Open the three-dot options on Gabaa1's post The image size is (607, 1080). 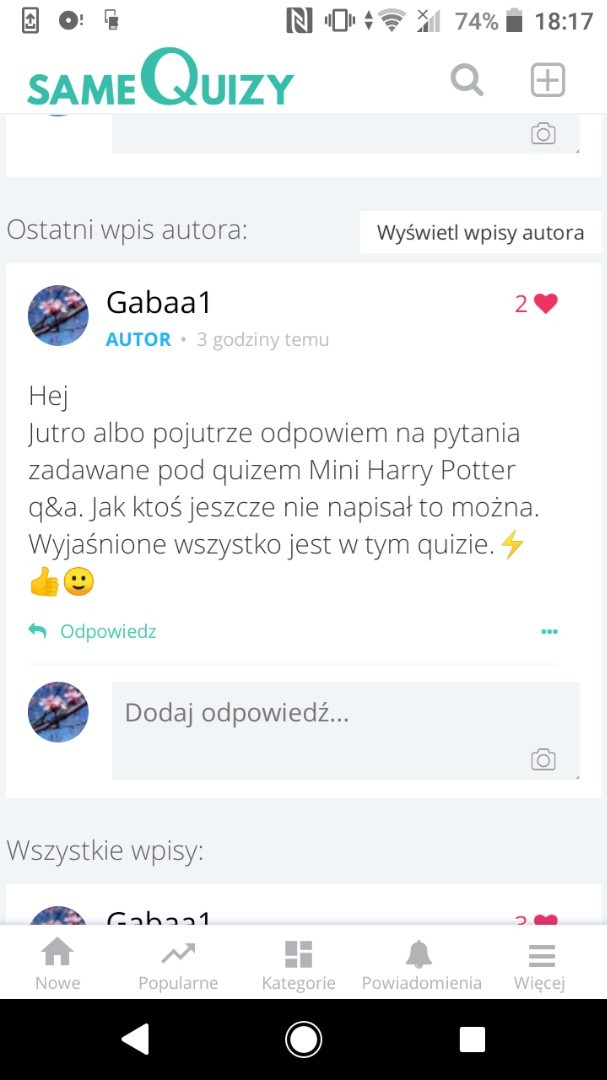click(549, 632)
